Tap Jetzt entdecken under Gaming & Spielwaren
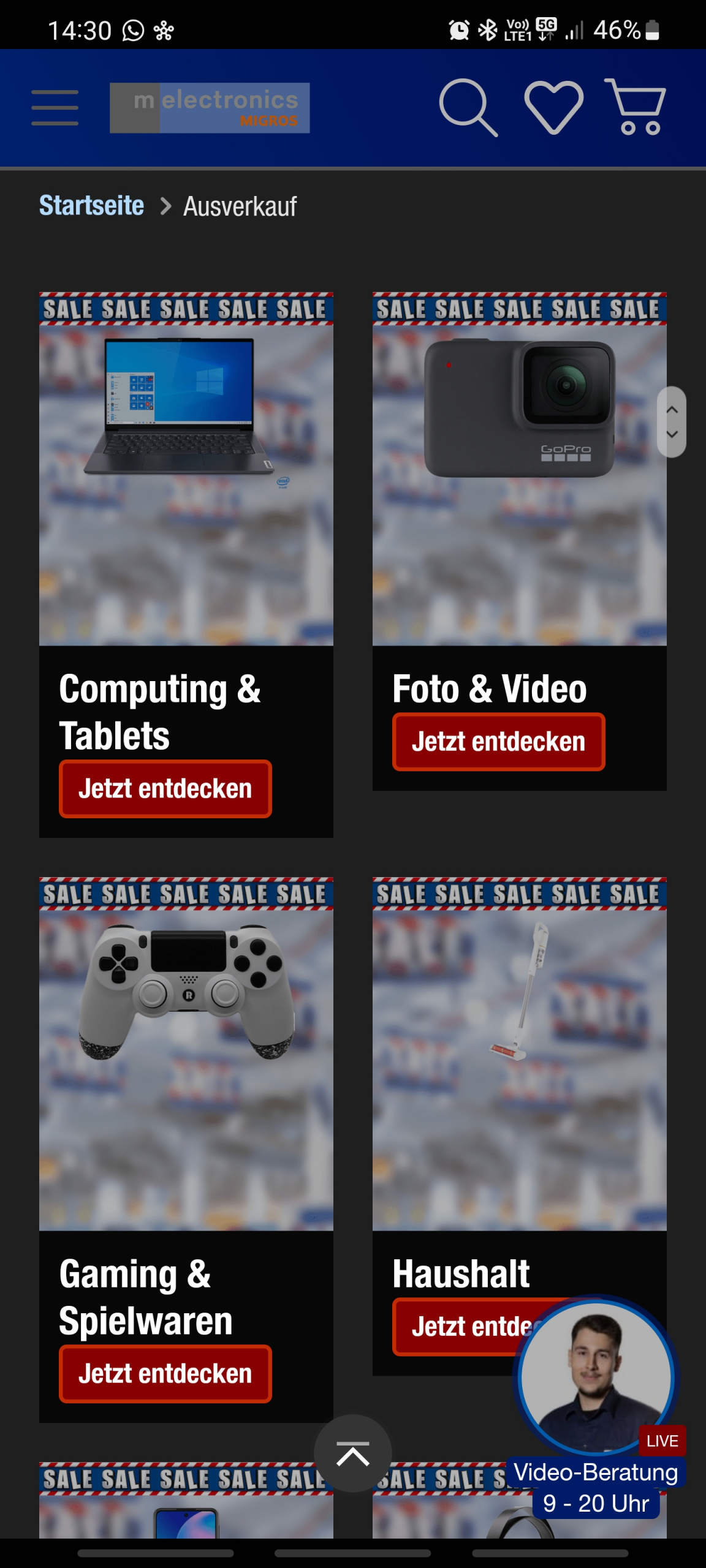 [165, 1374]
